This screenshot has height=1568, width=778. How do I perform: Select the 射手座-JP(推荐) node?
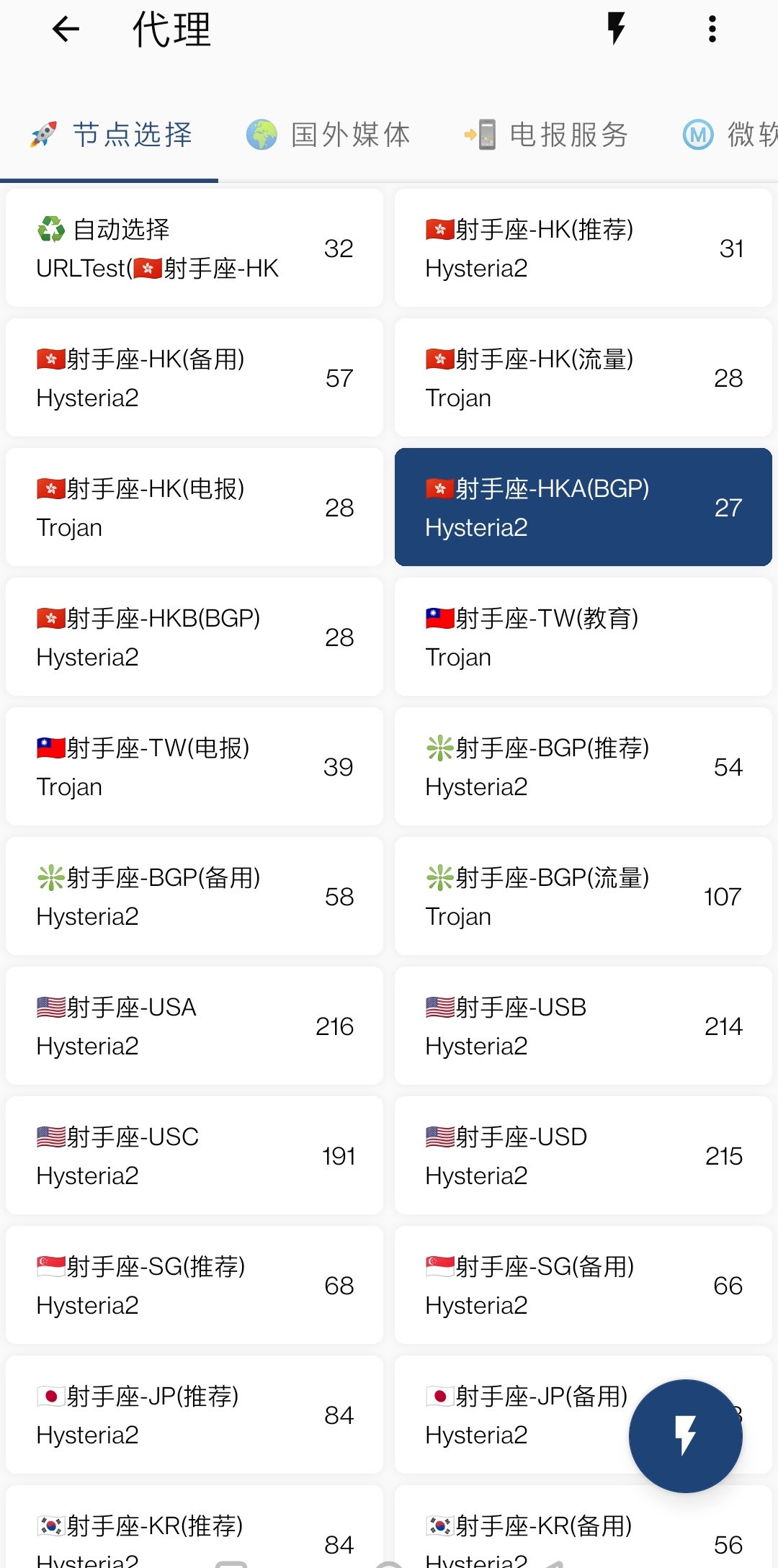(x=194, y=1415)
